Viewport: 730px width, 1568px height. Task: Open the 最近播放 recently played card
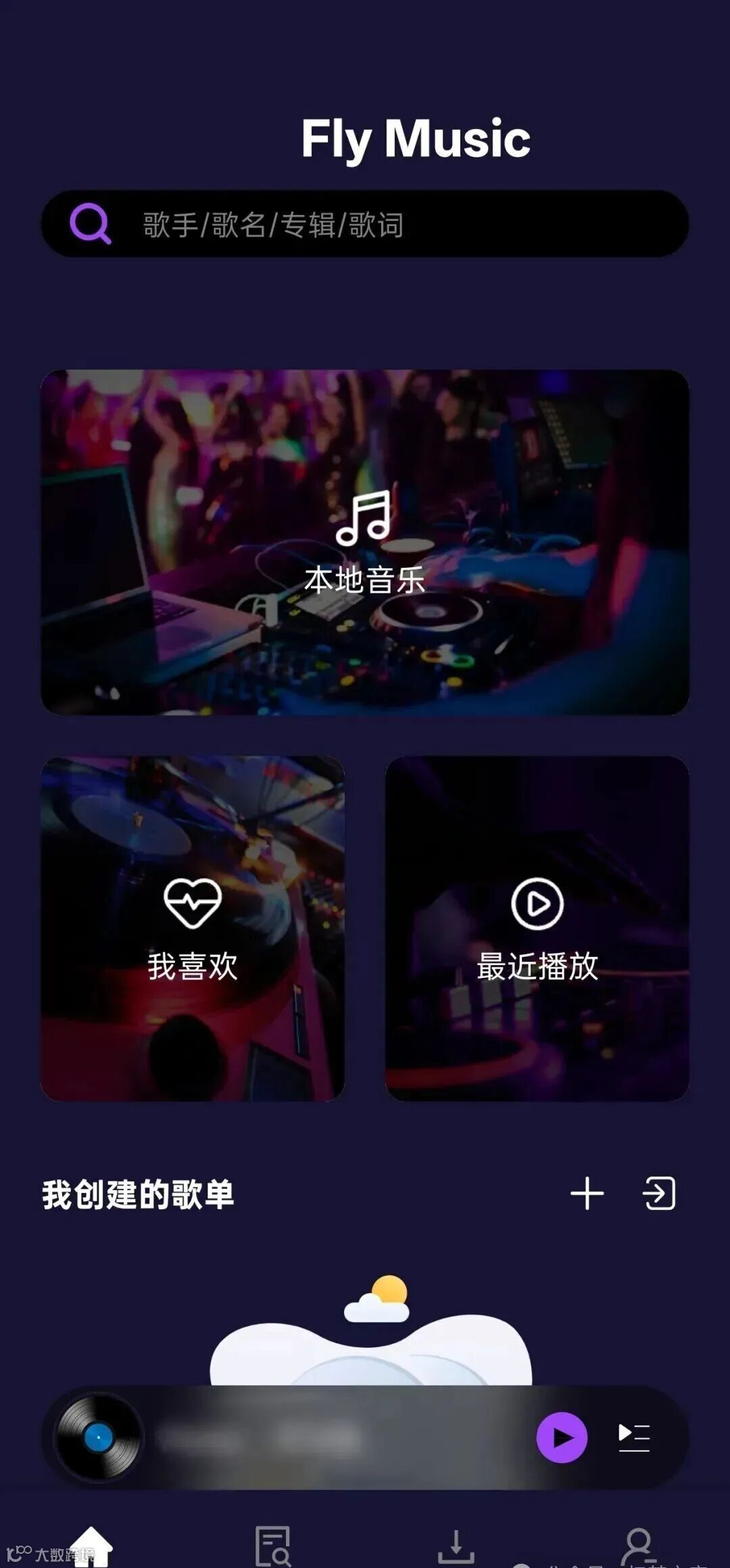point(537,928)
